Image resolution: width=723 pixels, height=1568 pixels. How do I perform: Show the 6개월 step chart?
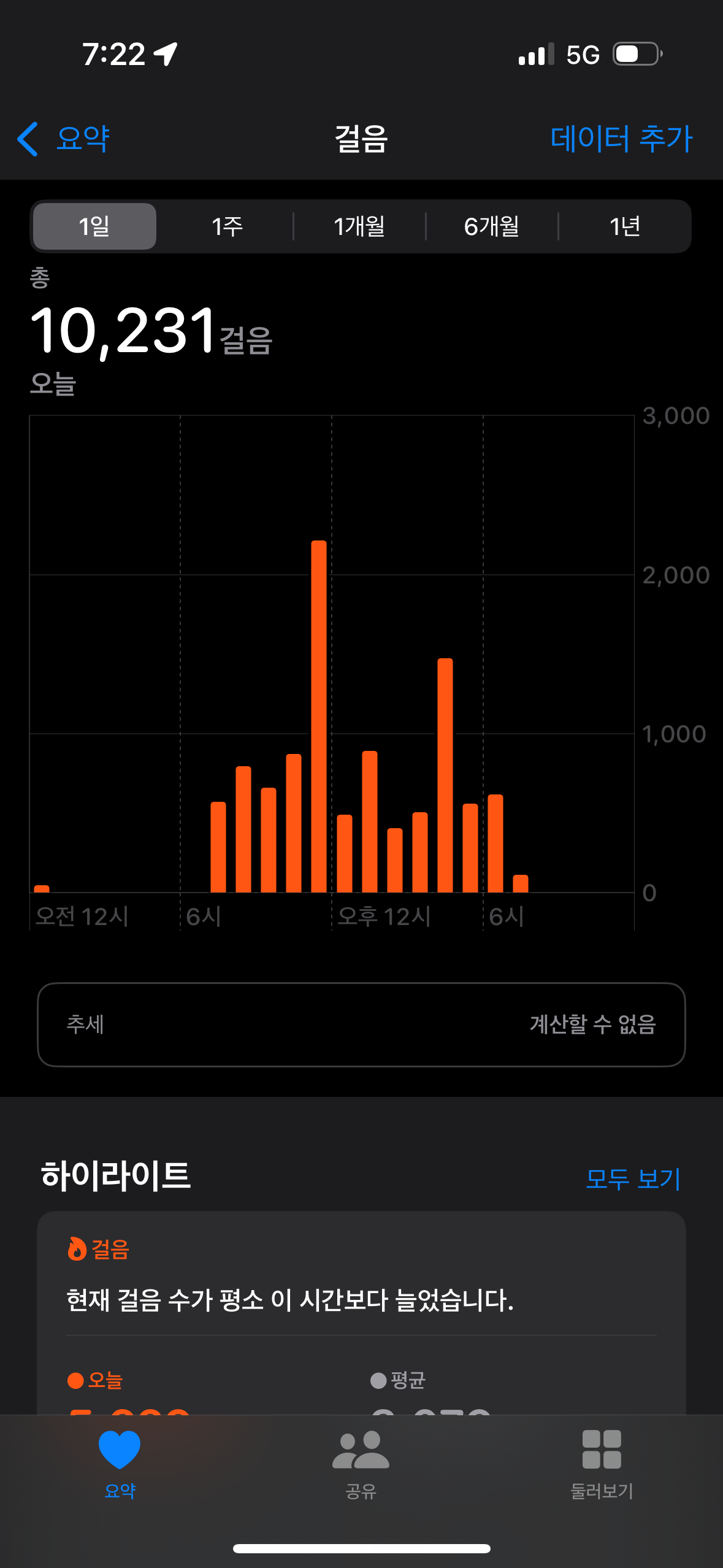coord(492,226)
